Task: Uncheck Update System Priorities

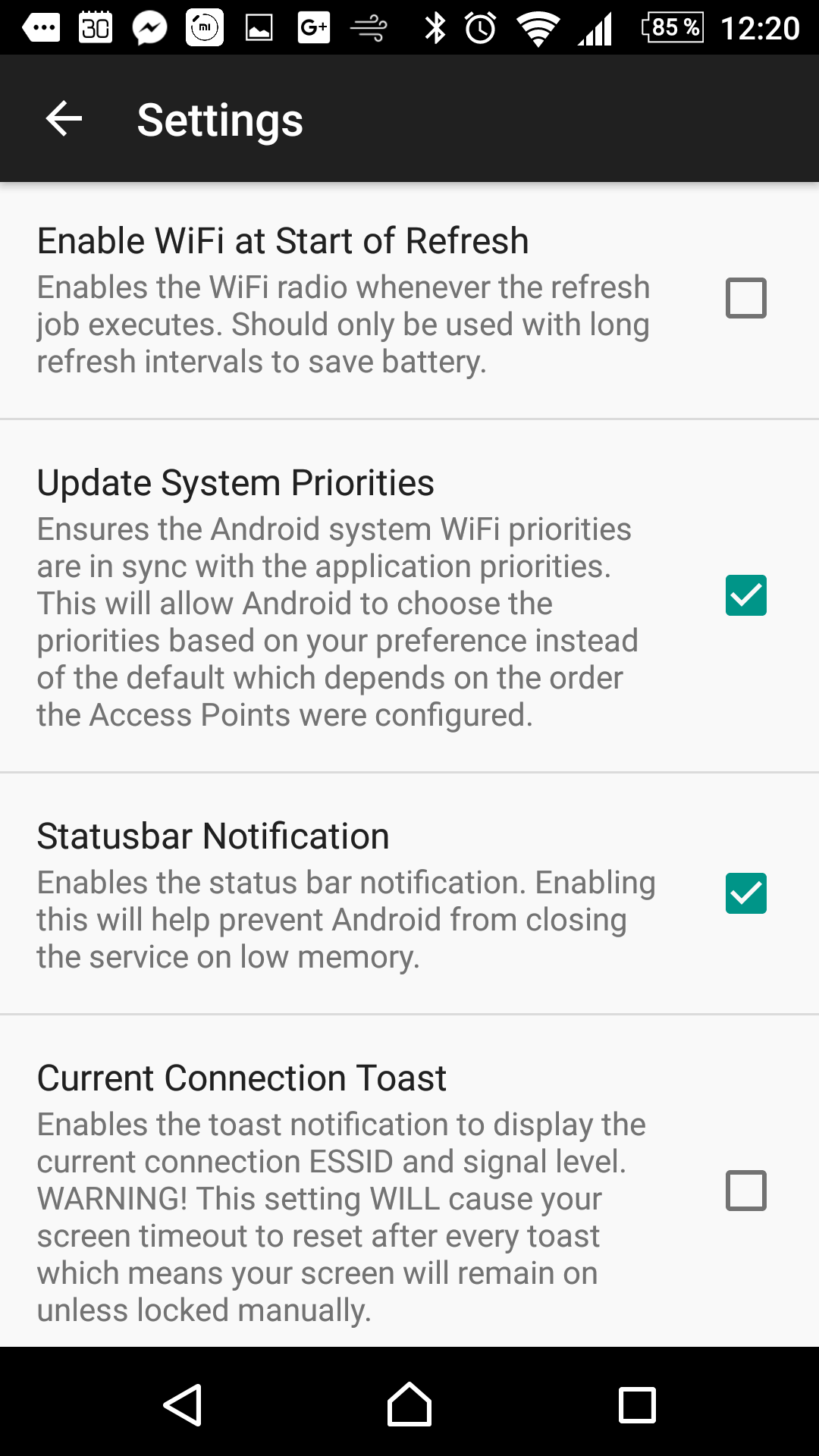Action: coord(745,595)
